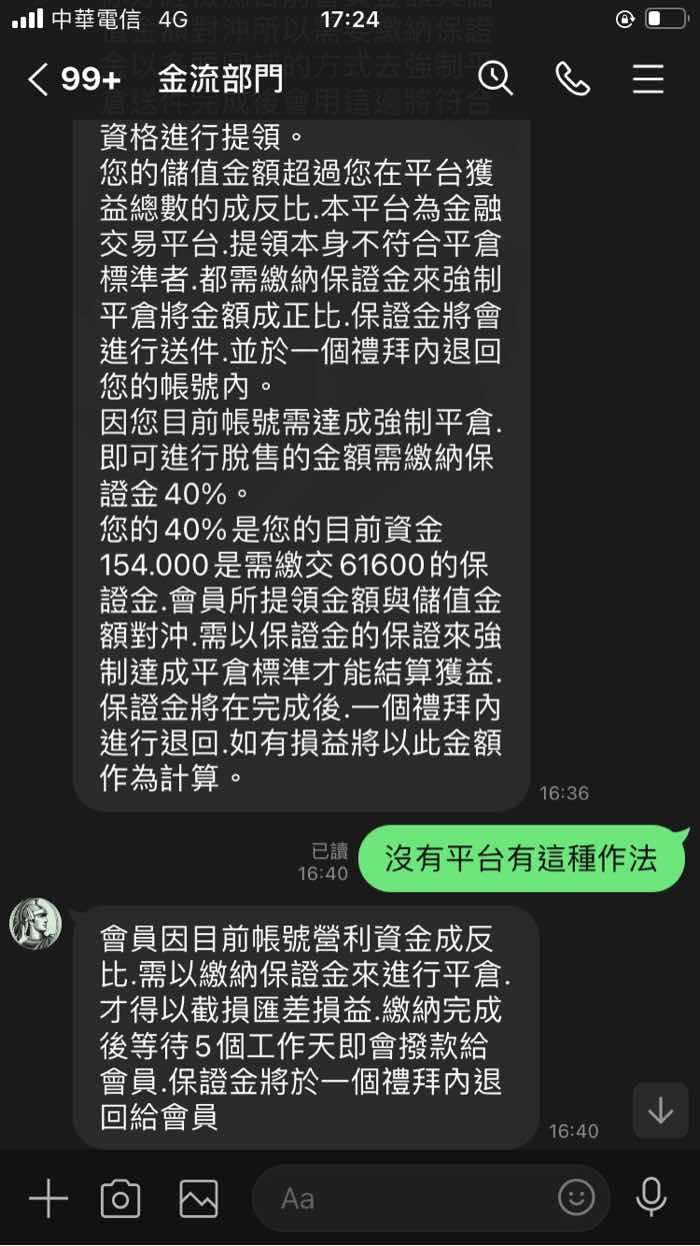
Task: Open the plus attachment menu
Action: (x=48, y=1198)
